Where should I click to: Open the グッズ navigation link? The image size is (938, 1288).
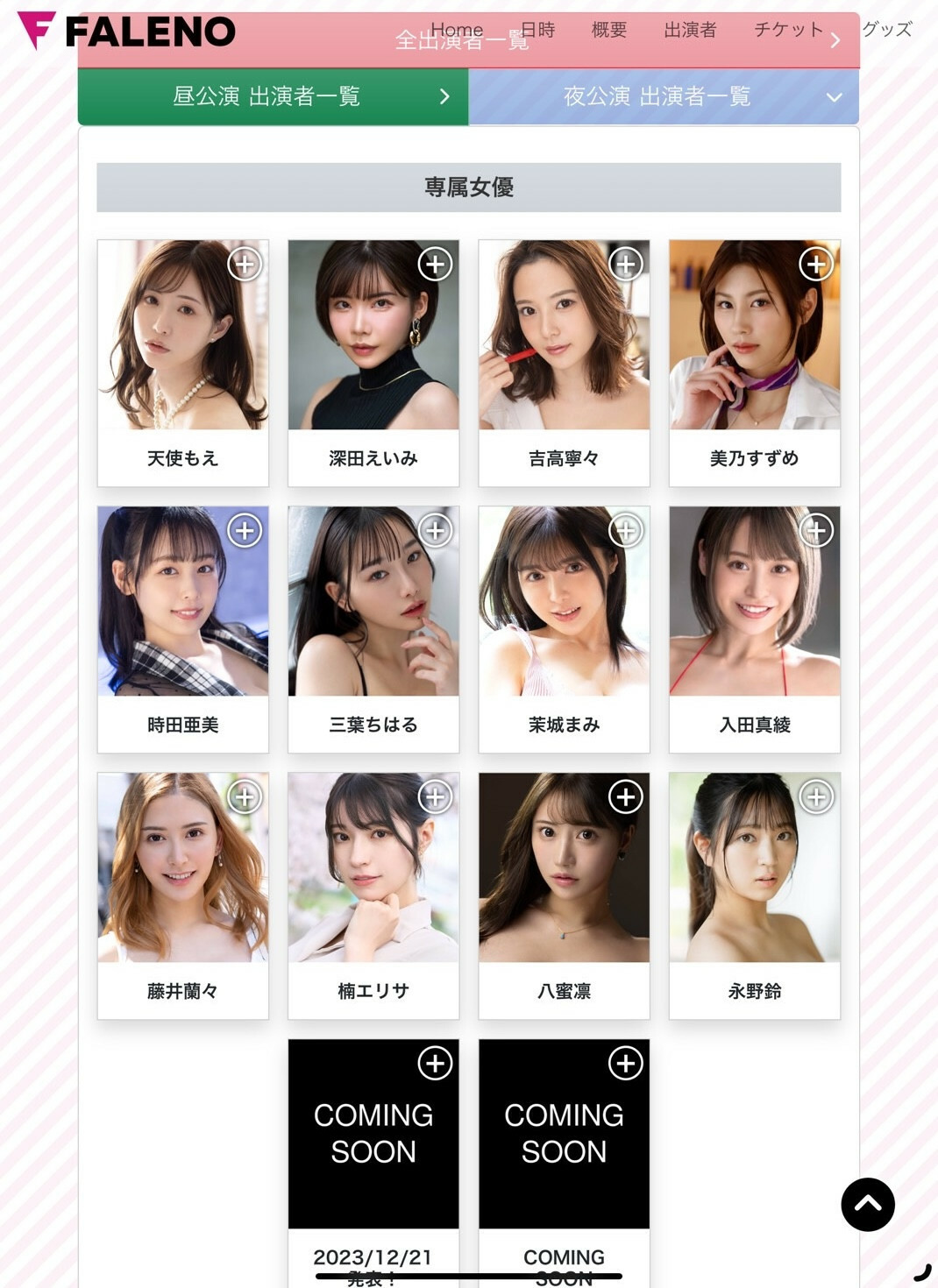click(x=886, y=30)
